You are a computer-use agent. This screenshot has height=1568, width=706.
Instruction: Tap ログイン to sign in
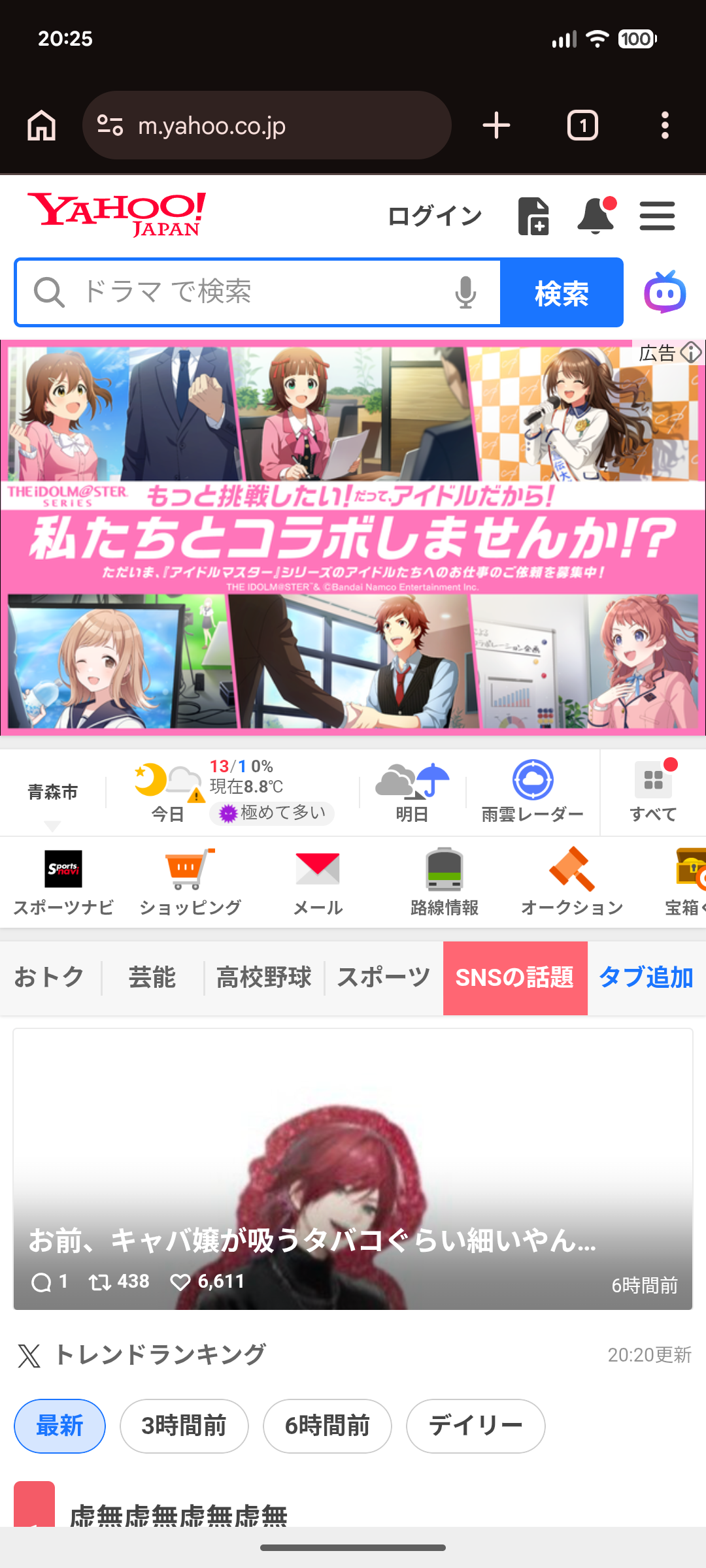coord(434,216)
